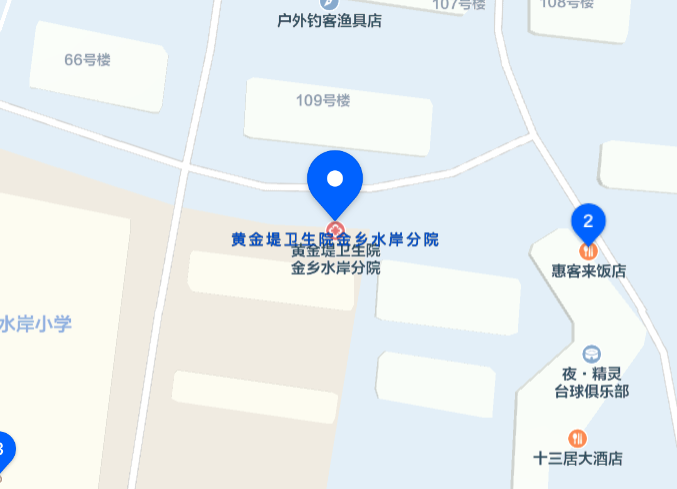
Task: Tap the blue pin for 黄金堤卫生院金乡水岸分院
Action: pos(335,181)
